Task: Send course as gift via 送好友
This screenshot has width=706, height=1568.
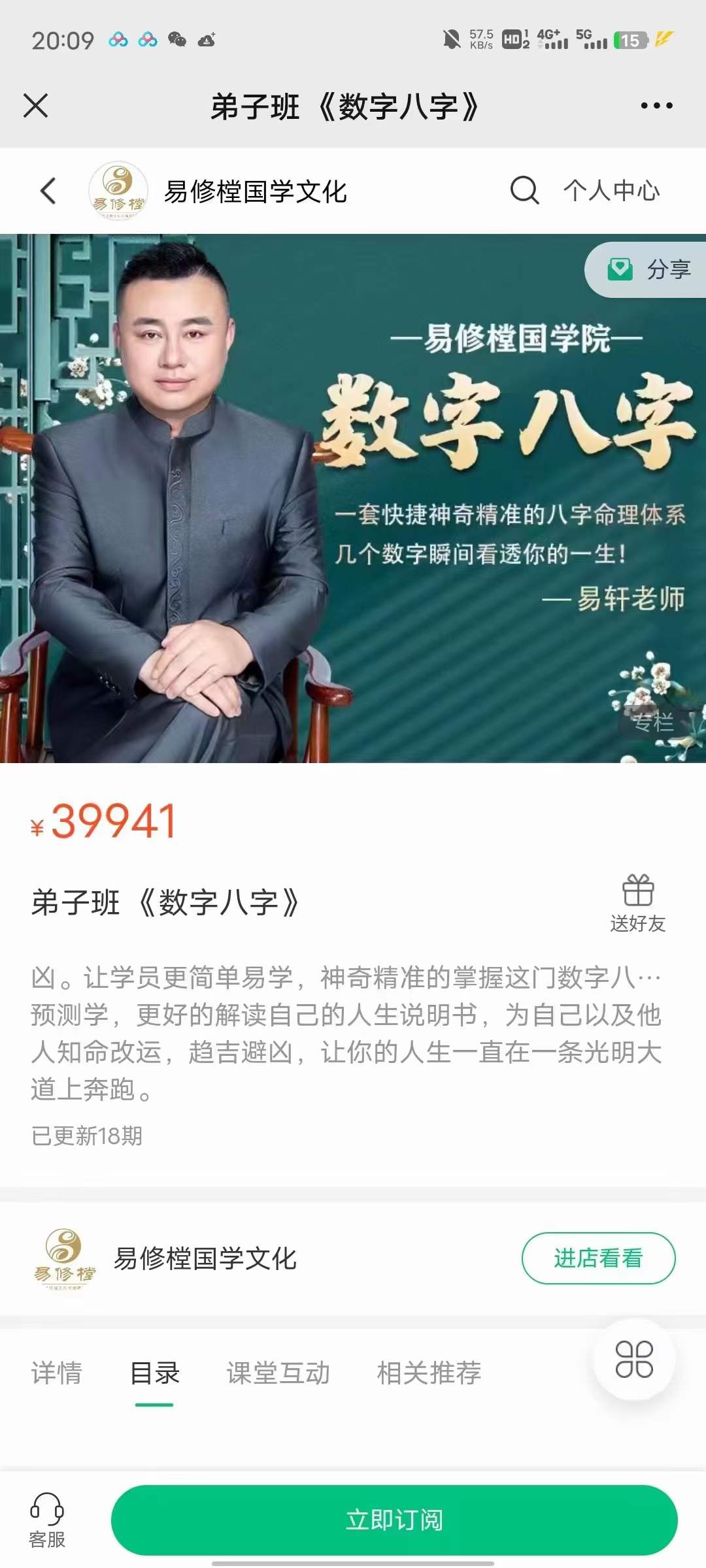Action: (x=637, y=904)
